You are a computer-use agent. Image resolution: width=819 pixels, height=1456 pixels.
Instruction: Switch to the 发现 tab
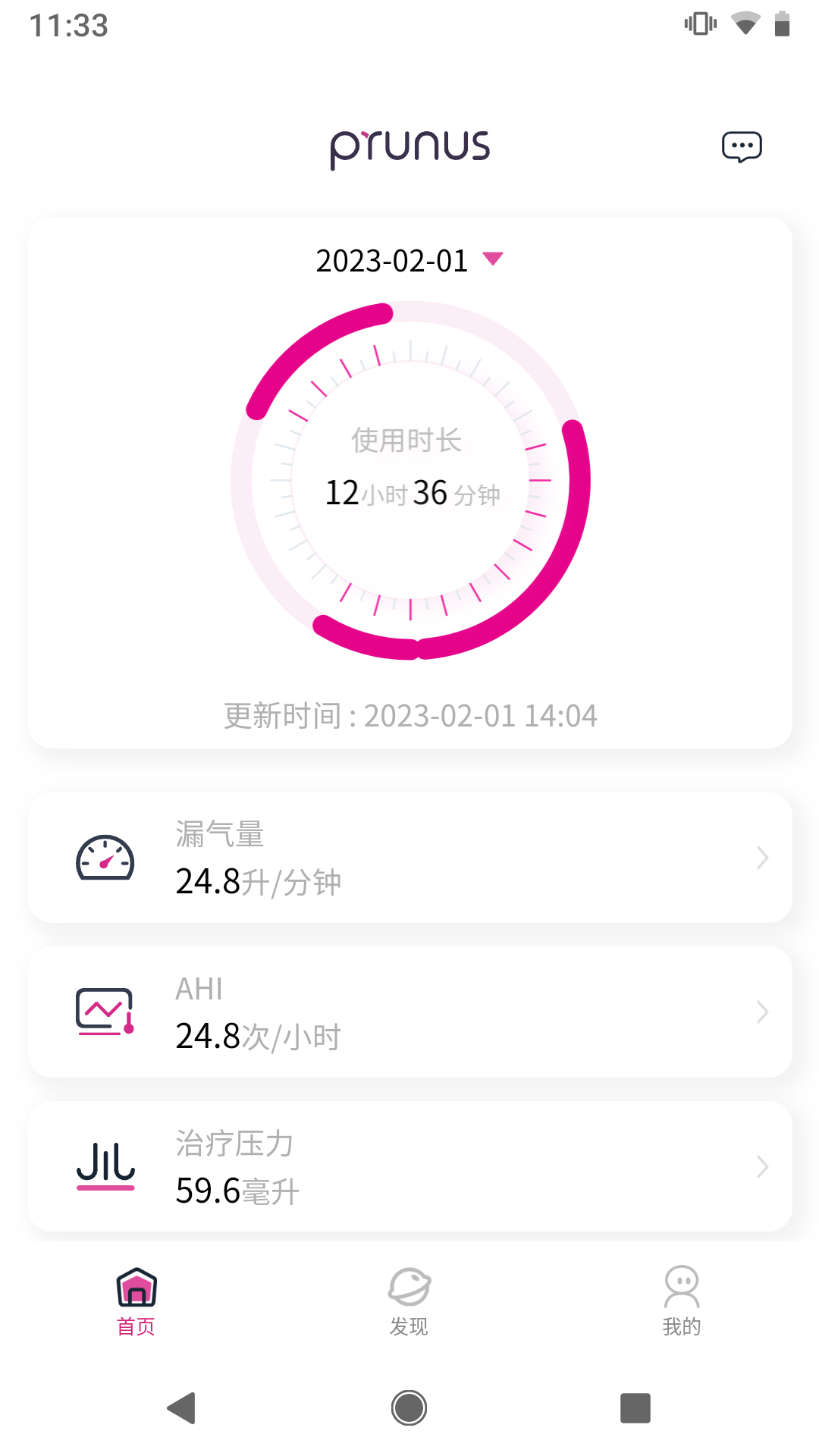[409, 1305]
